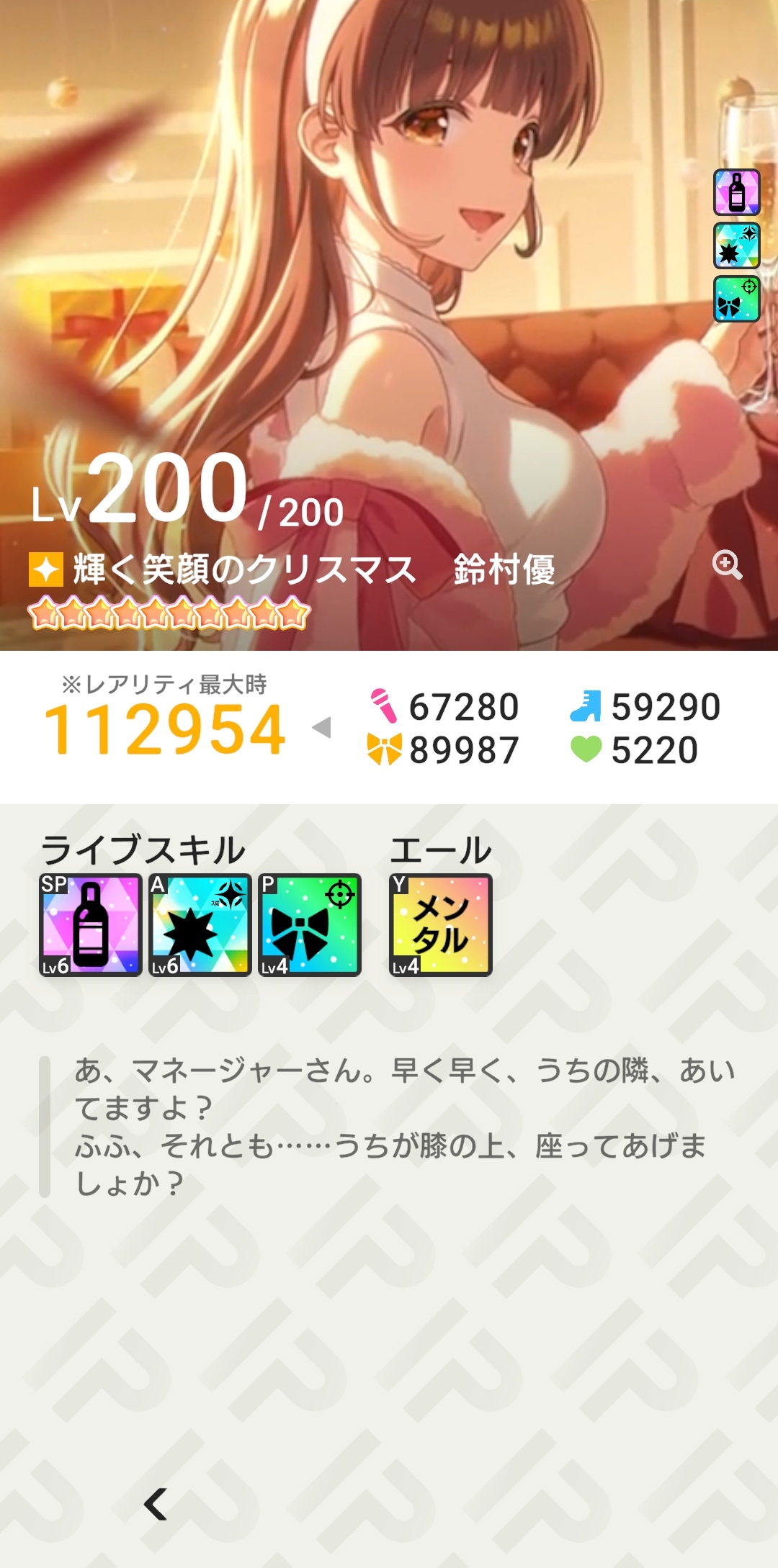778x1568 pixels.
Task: Open the メンタル yell skill icon
Action: pos(441,925)
